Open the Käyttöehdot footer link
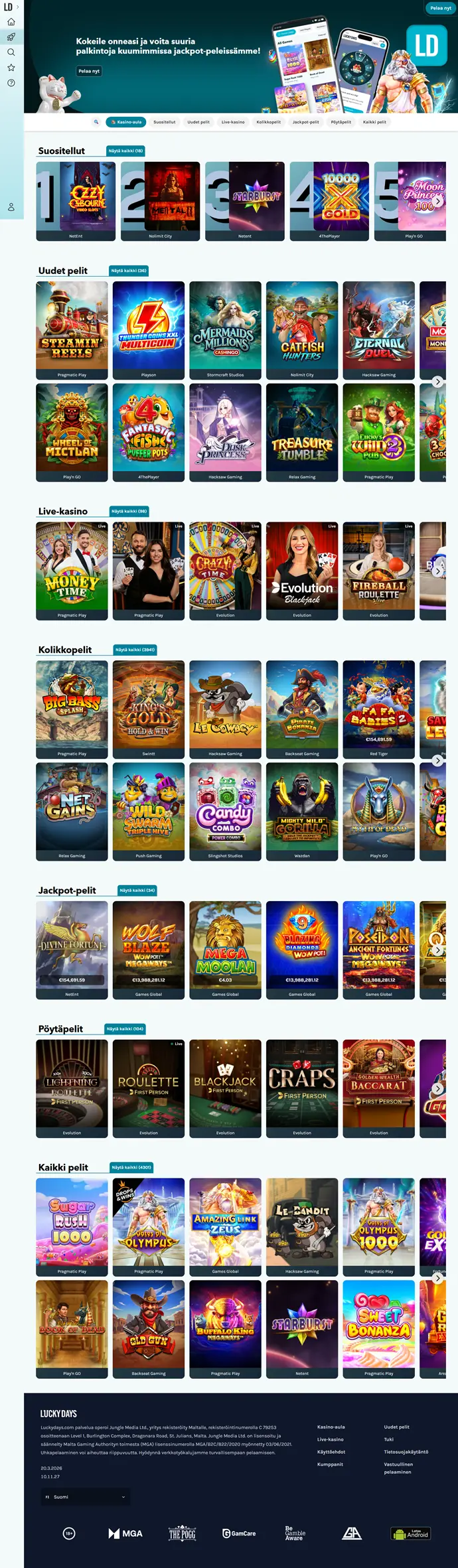This screenshot has width=458, height=1568. click(331, 1452)
